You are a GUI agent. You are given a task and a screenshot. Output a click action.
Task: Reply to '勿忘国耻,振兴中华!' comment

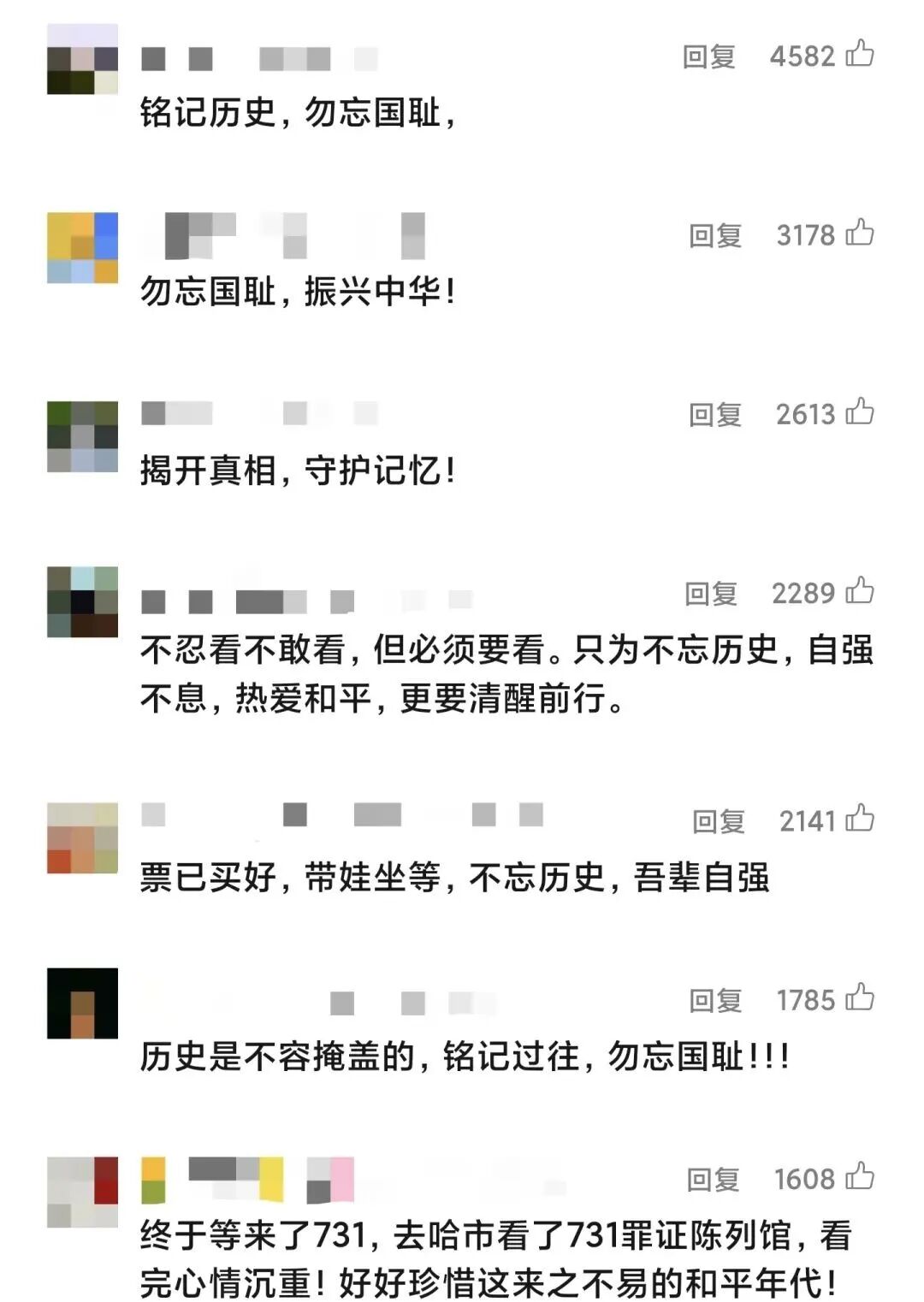tap(715, 235)
